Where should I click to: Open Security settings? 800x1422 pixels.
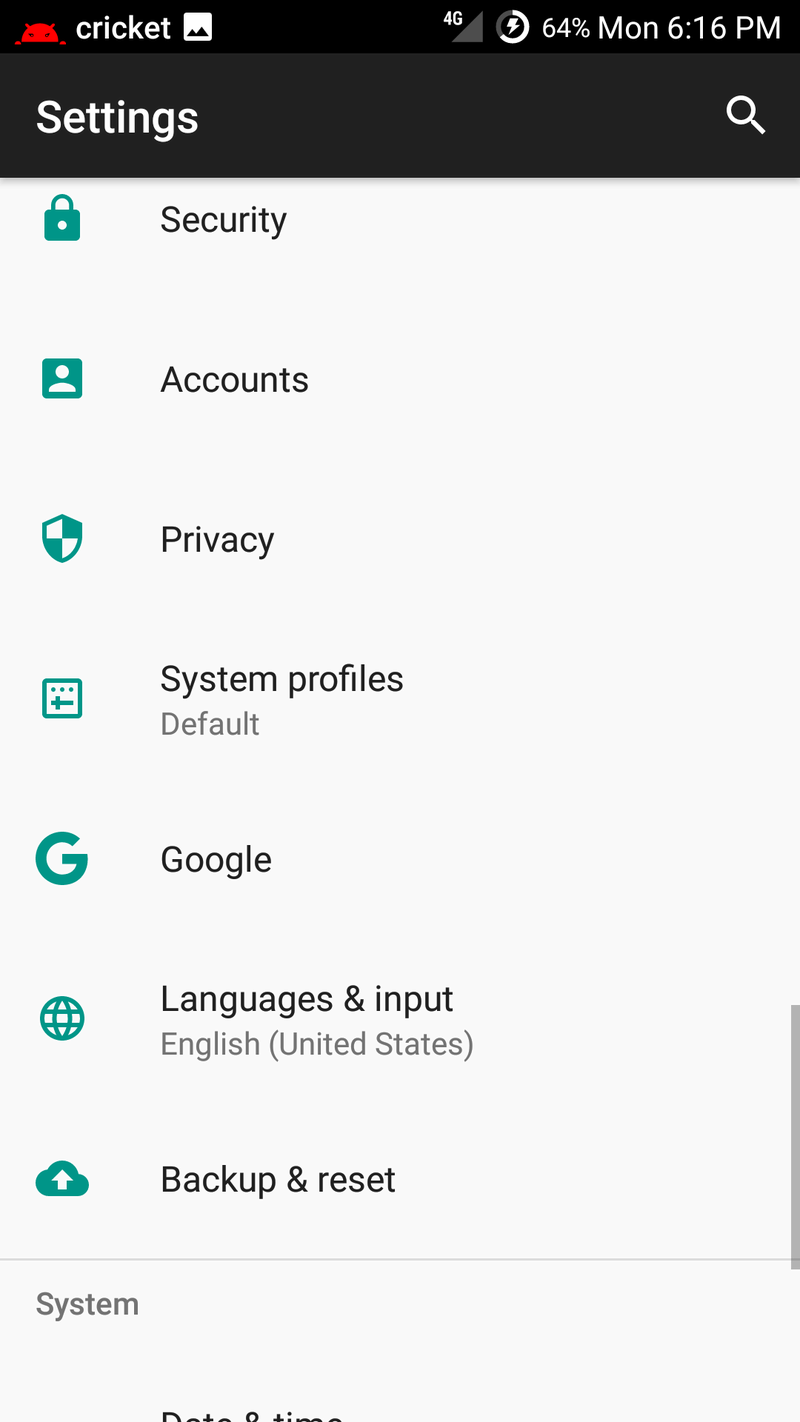point(400,220)
